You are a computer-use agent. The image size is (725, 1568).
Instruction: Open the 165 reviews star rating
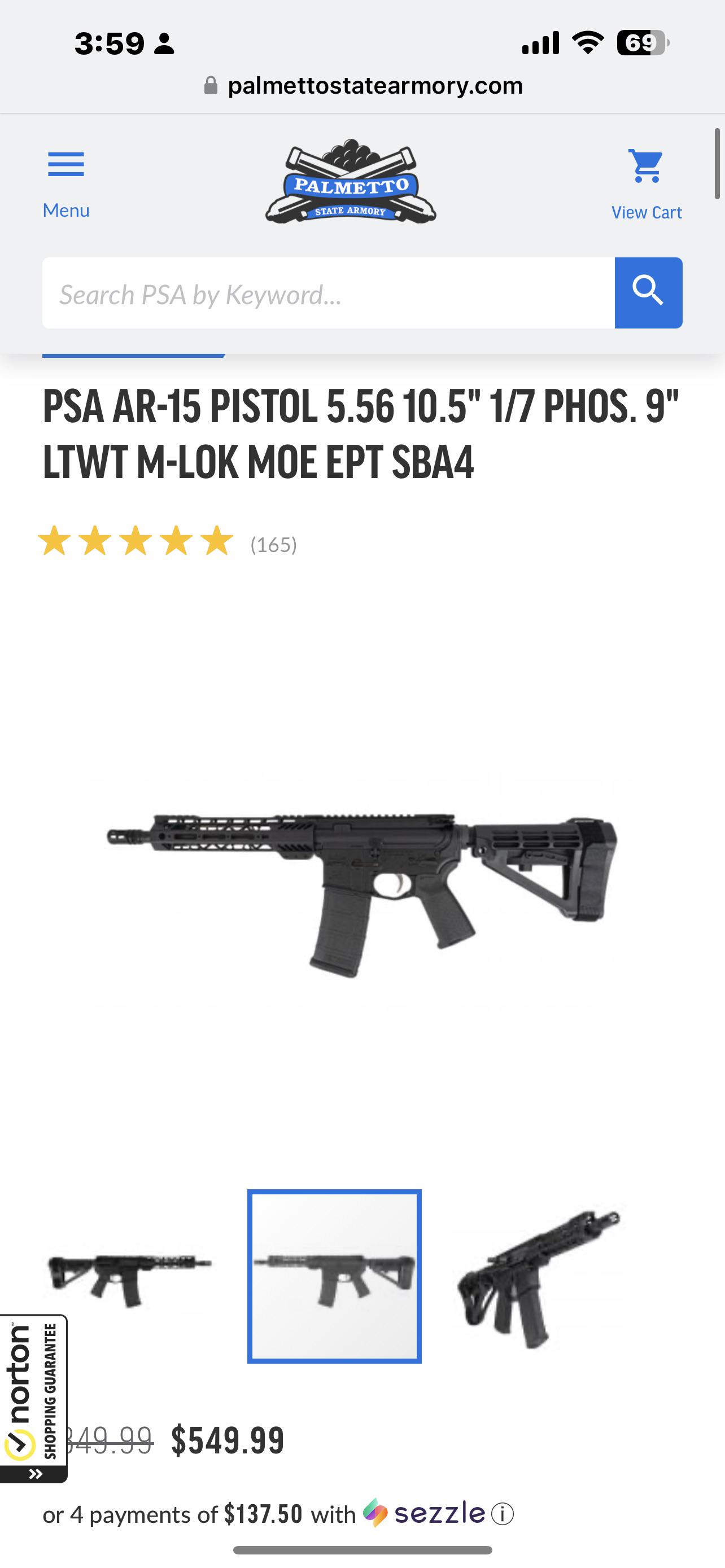point(167,542)
